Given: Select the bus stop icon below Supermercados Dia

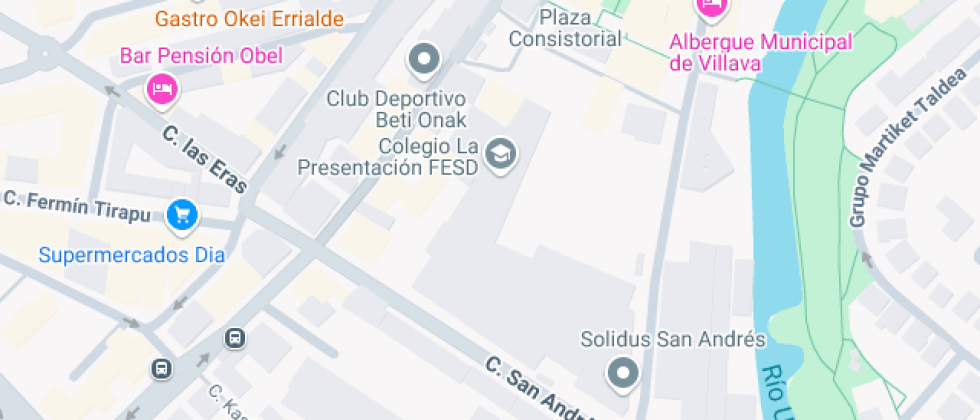Looking at the screenshot, I should coord(161,369).
